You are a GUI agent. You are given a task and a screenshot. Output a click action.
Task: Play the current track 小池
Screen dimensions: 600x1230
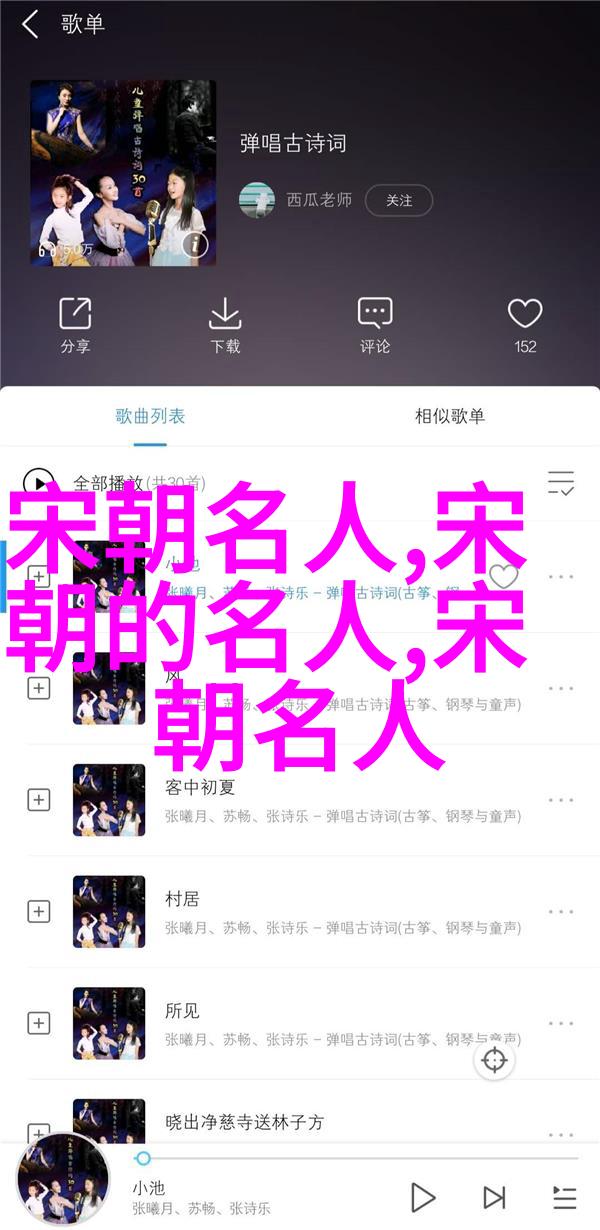(423, 1197)
